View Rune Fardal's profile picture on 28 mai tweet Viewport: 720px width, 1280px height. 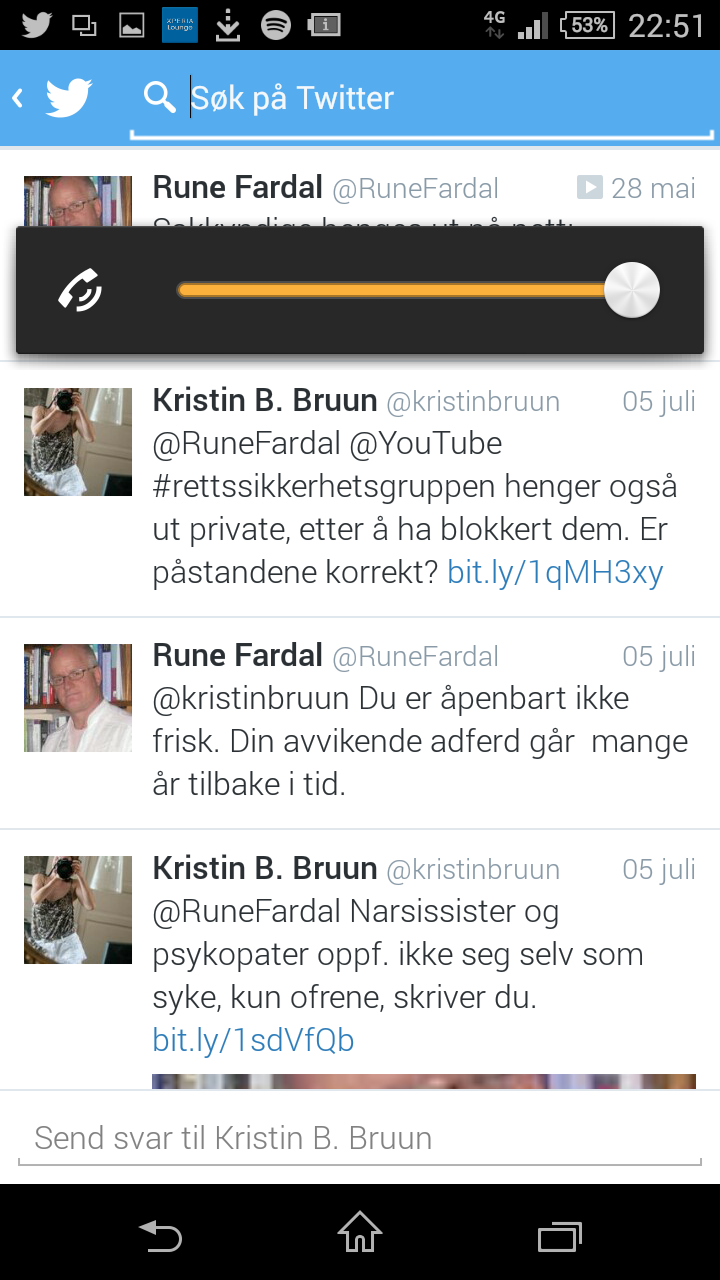(78, 200)
